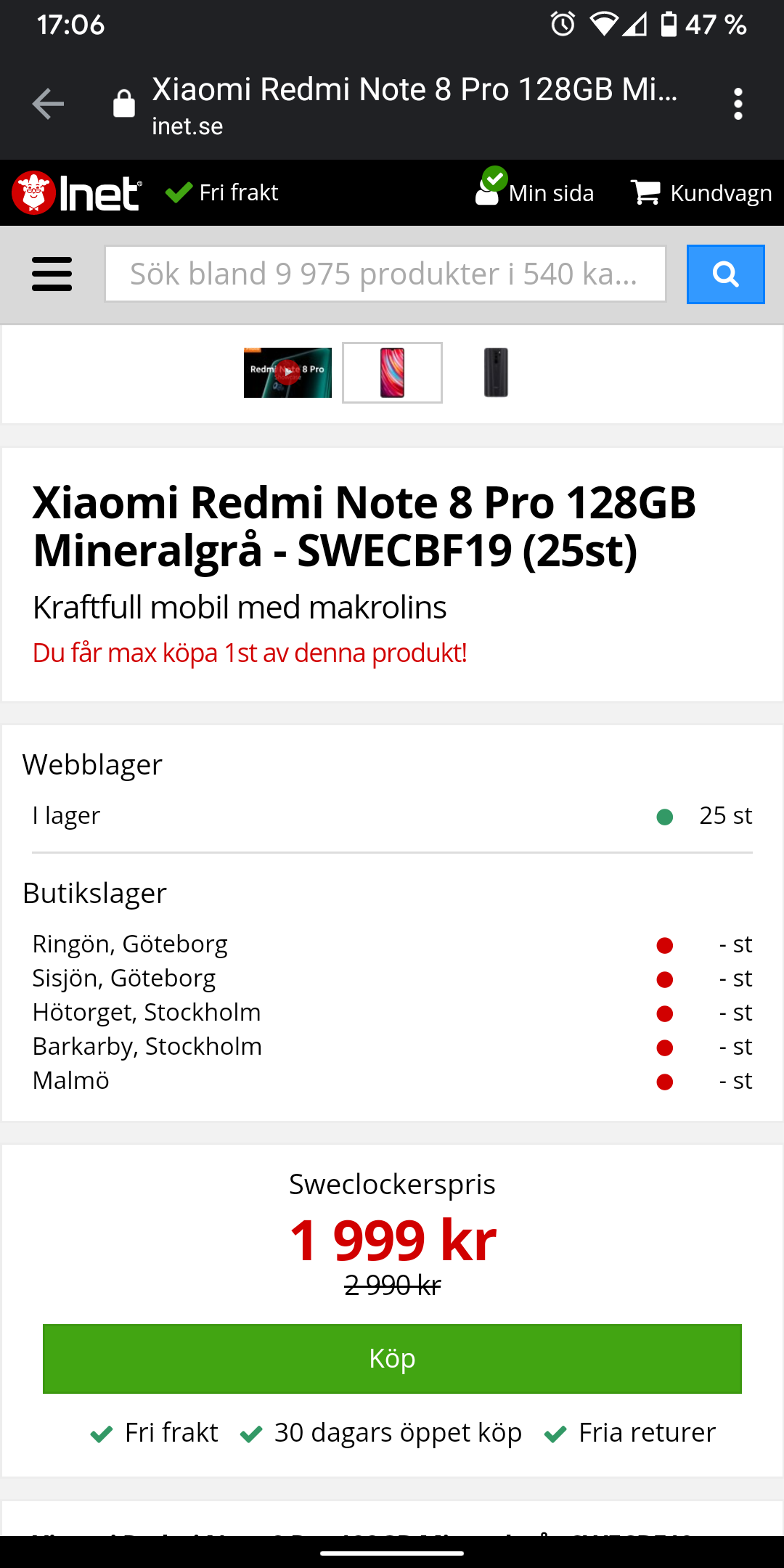This screenshot has height=1568, width=784.
Task: Open the Inet home logo
Action: (x=77, y=193)
